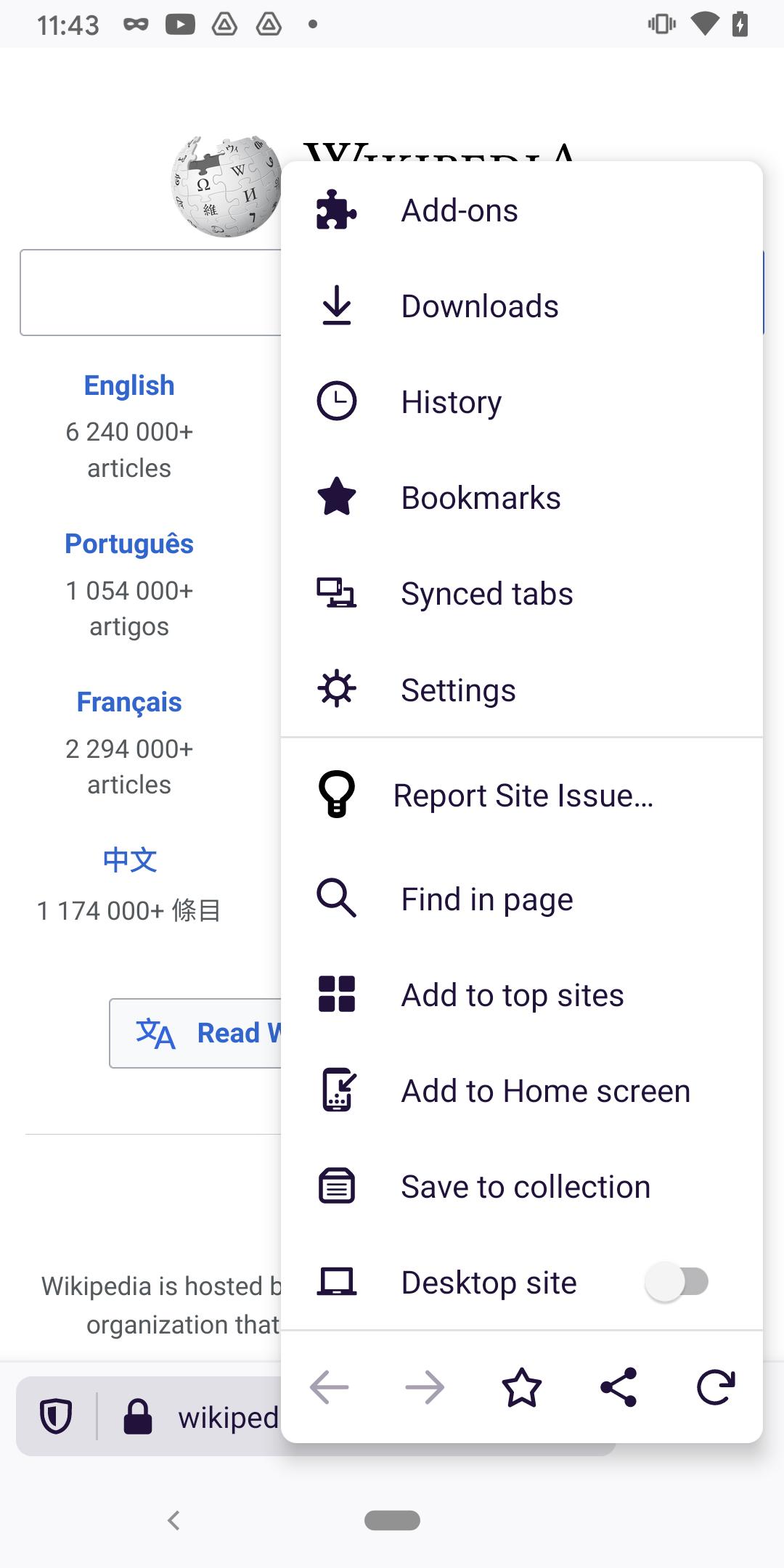Enable the Desktop site switch

(x=677, y=1282)
